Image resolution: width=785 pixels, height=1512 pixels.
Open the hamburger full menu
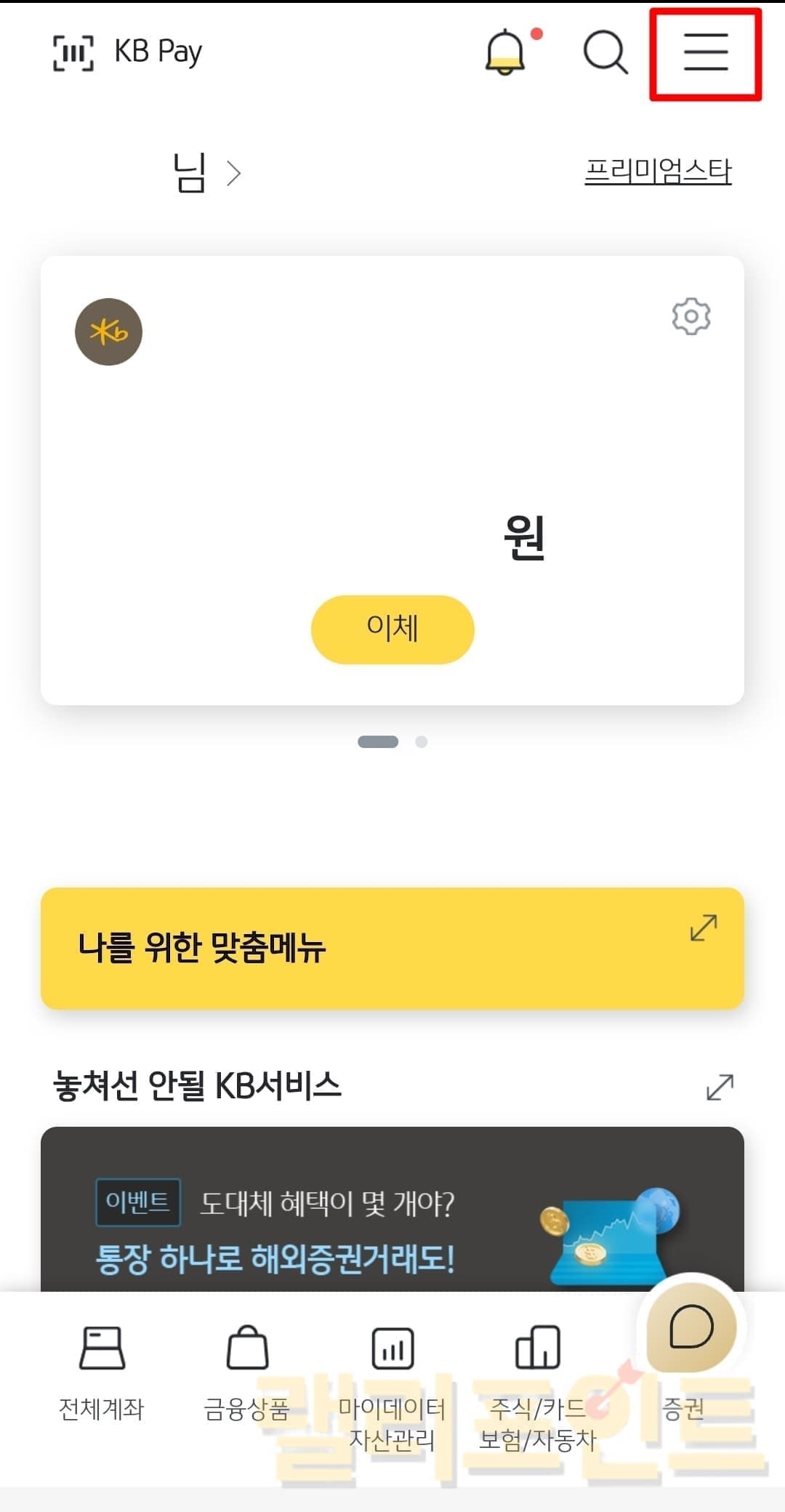coord(705,53)
